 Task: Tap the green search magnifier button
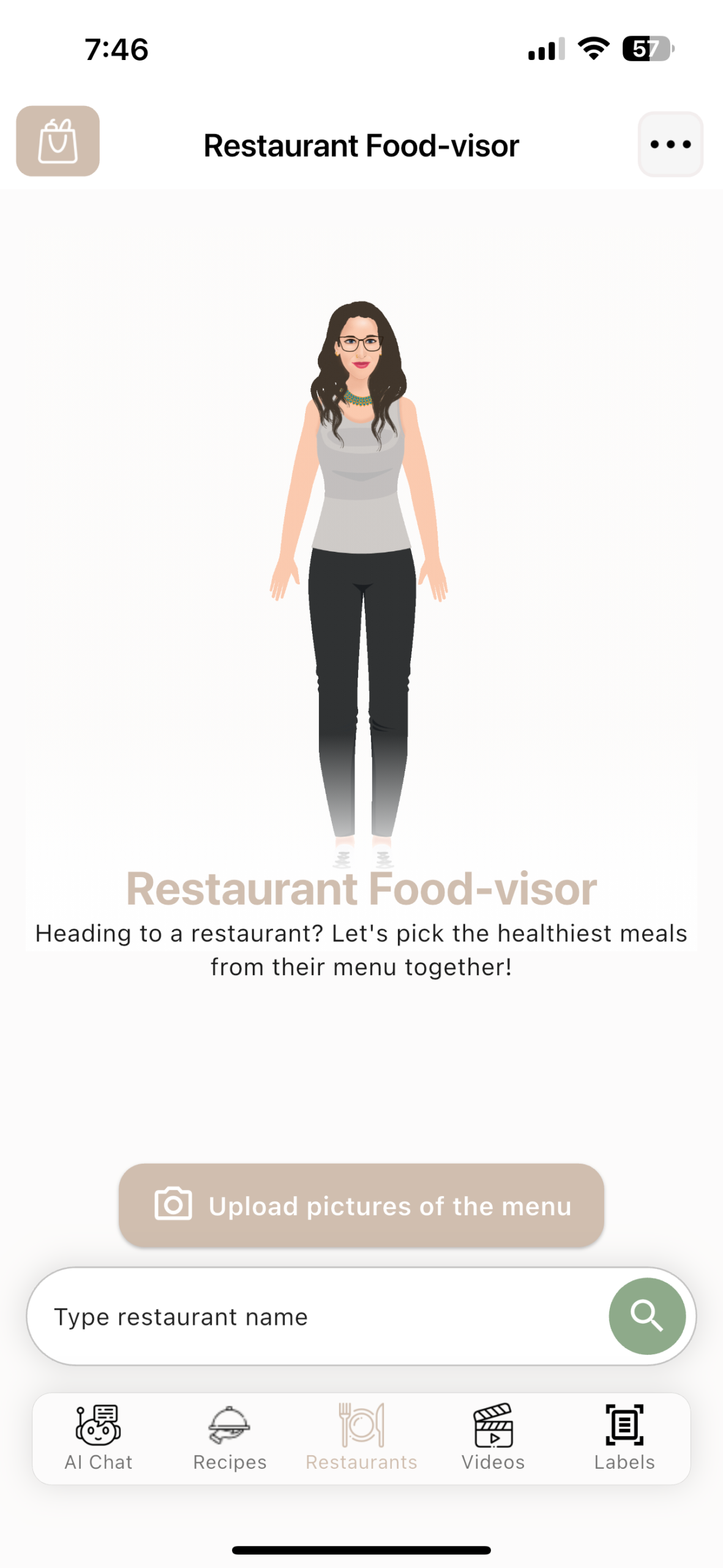(x=646, y=1315)
